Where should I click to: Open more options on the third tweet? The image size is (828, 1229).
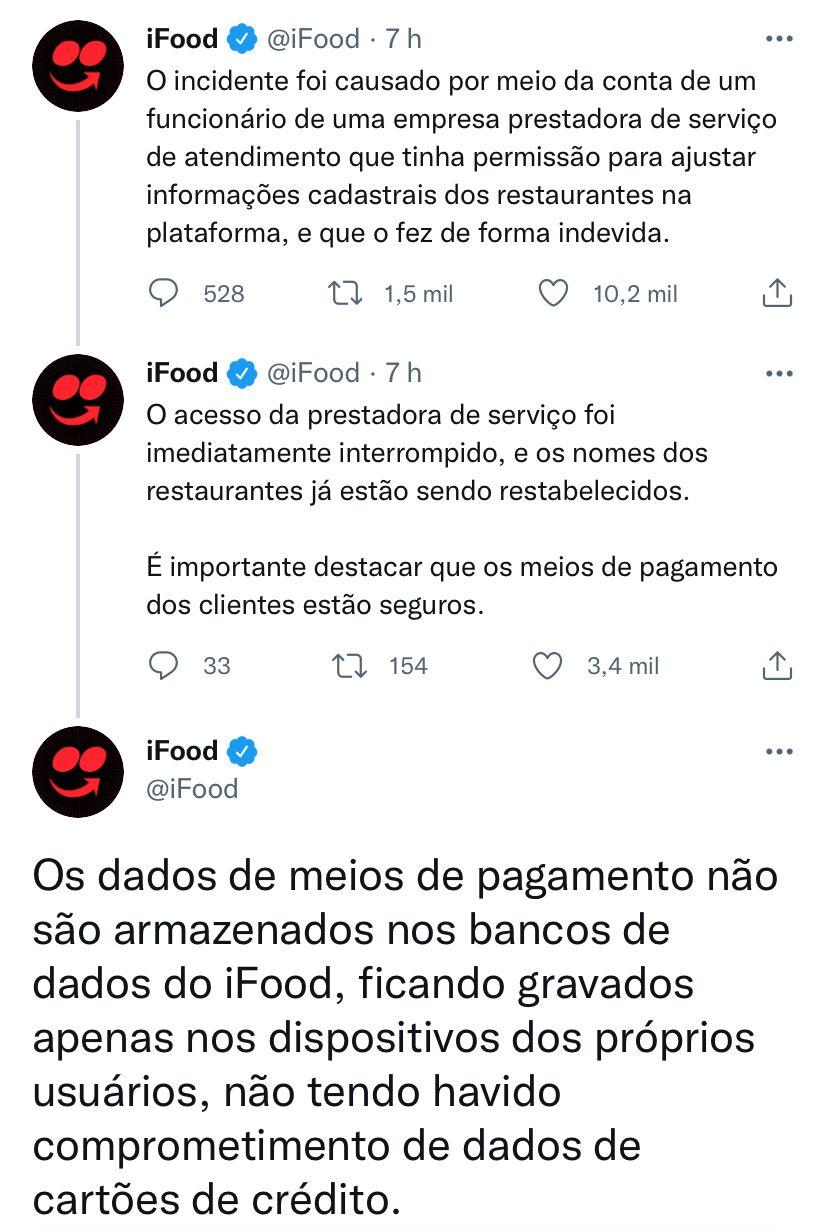click(x=778, y=749)
